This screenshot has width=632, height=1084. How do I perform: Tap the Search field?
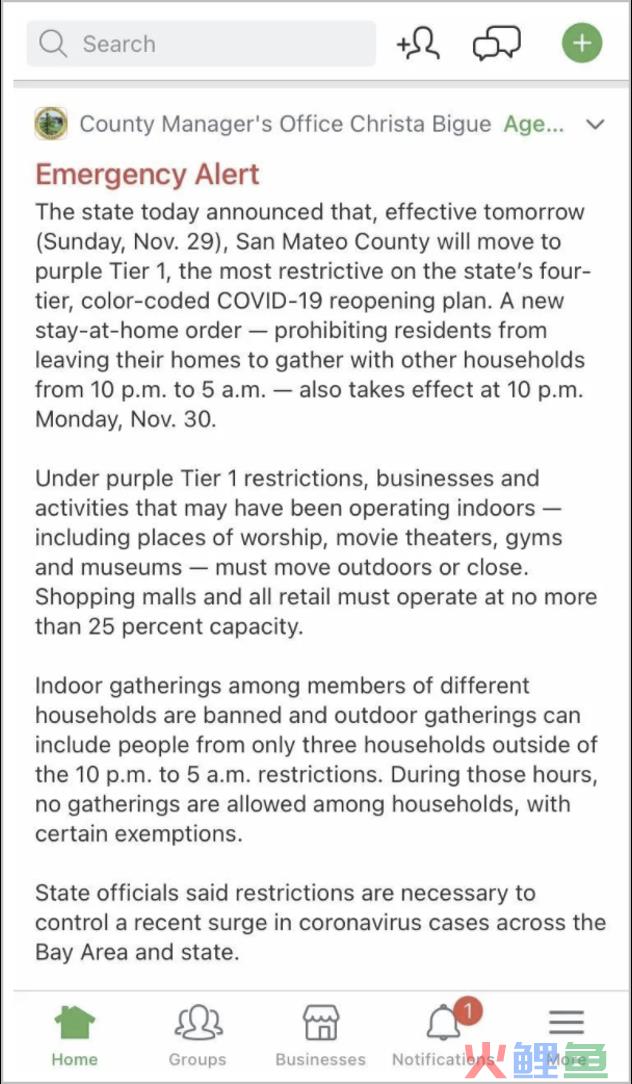point(201,44)
